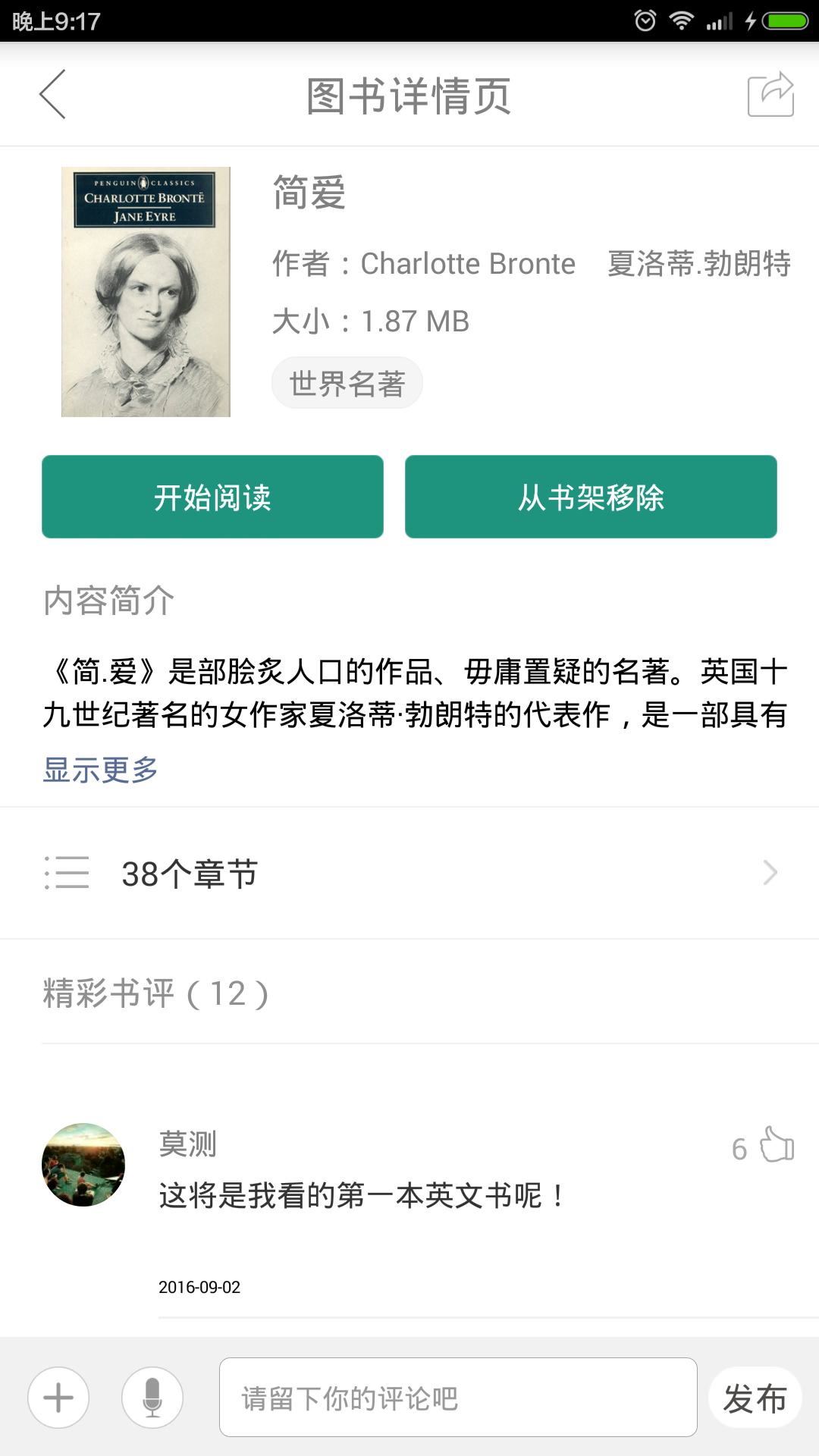This screenshot has height=1456, width=819.
Task: Focus the 请留下你的评论吧 comment field
Action: tap(458, 1398)
